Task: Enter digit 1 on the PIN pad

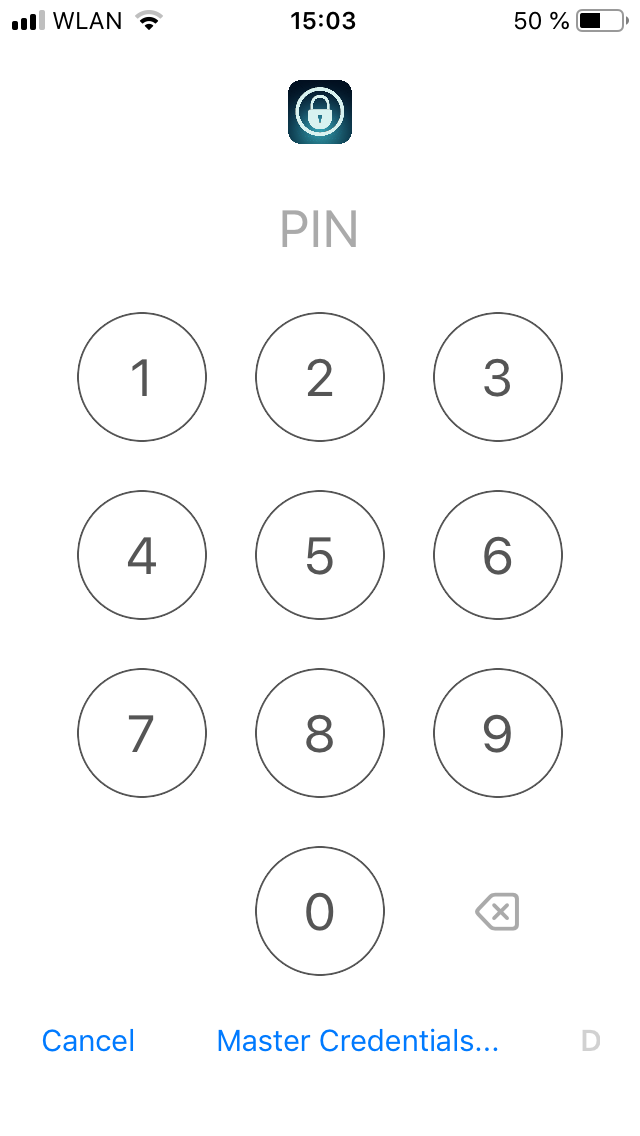Action: (142, 377)
